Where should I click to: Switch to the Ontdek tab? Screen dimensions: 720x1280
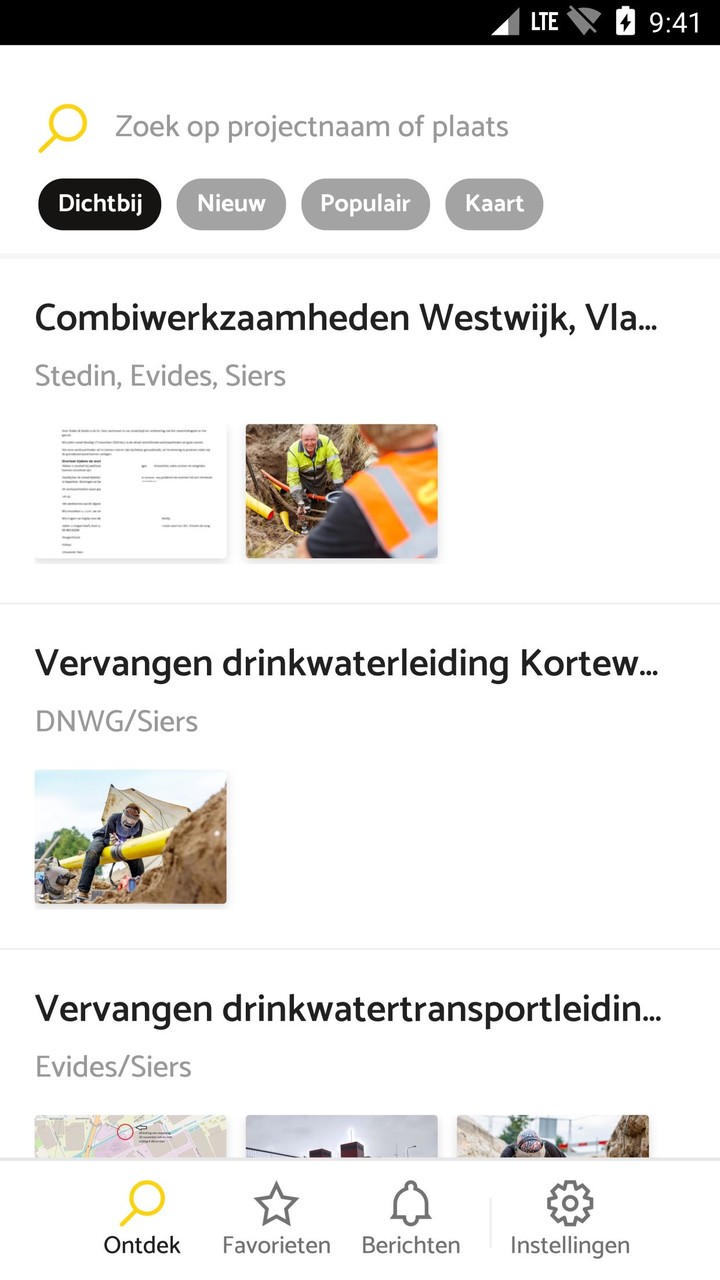pyautogui.click(x=141, y=1218)
